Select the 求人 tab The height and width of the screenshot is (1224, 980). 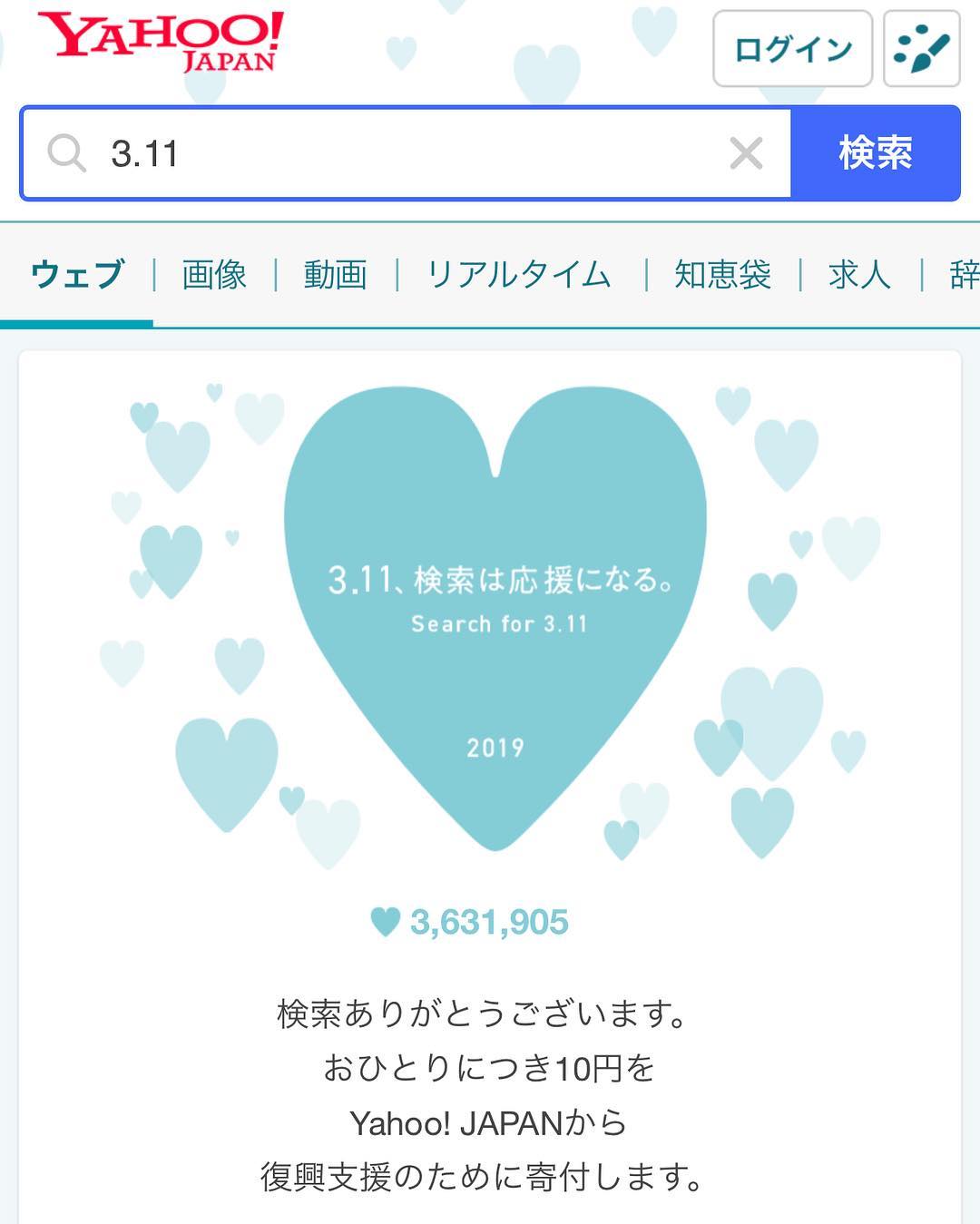858,274
